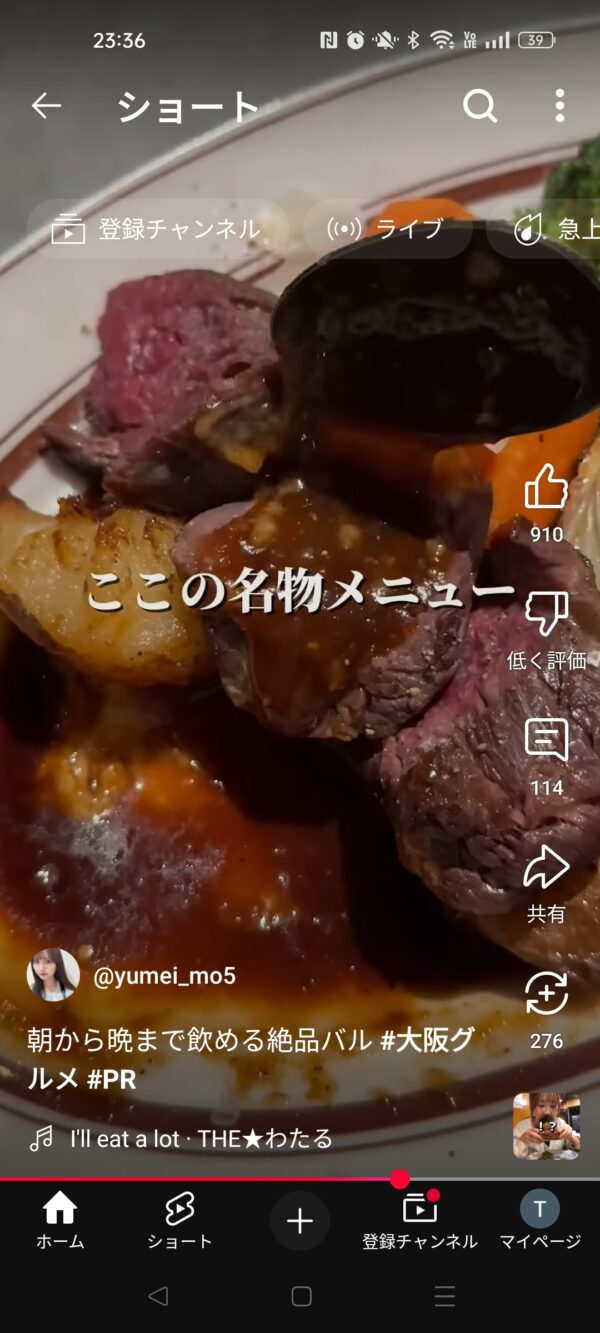The height and width of the screenshot is (1333, 600).
Task: Go back using the top-left arrow
Action: coord(46,105)
